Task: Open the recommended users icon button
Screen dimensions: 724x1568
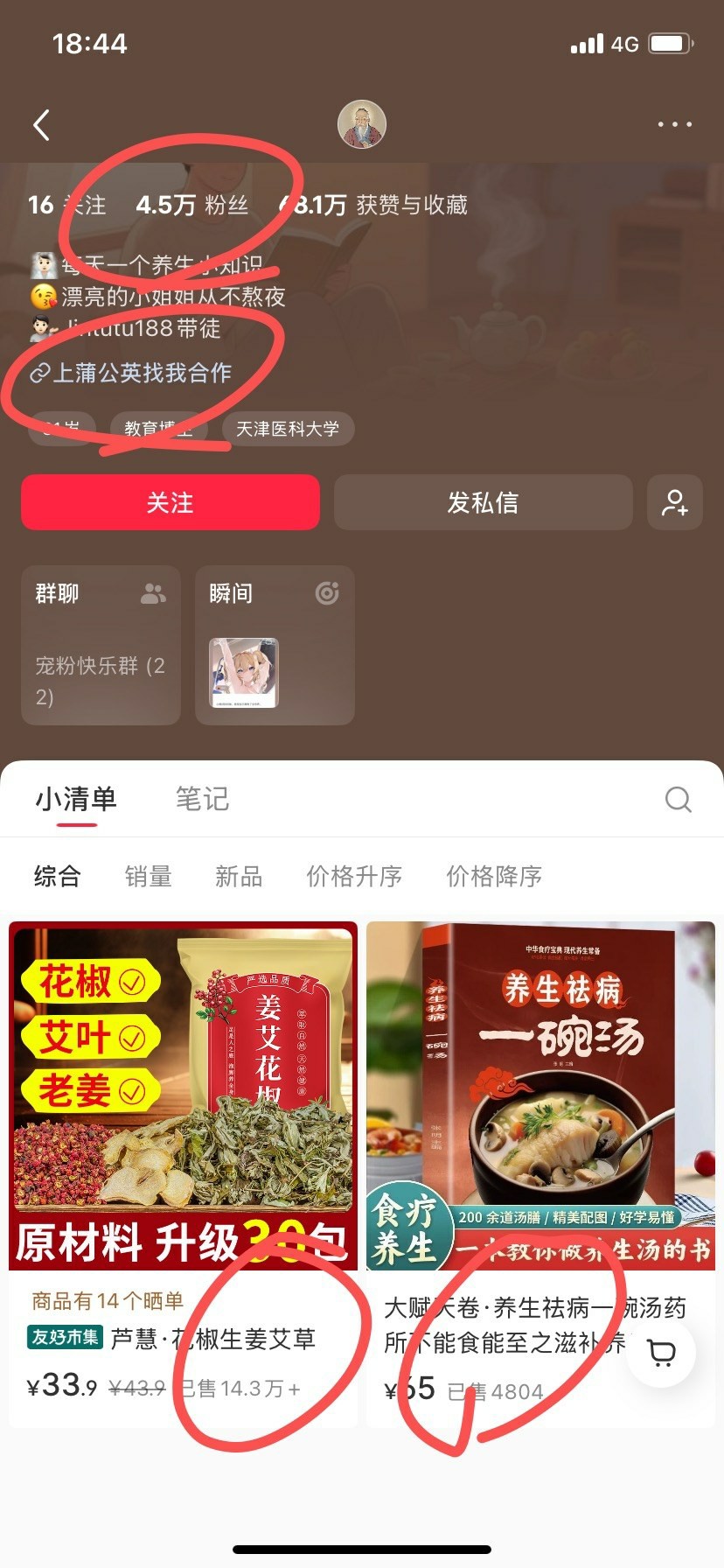Action: click(x=674, y=502)
